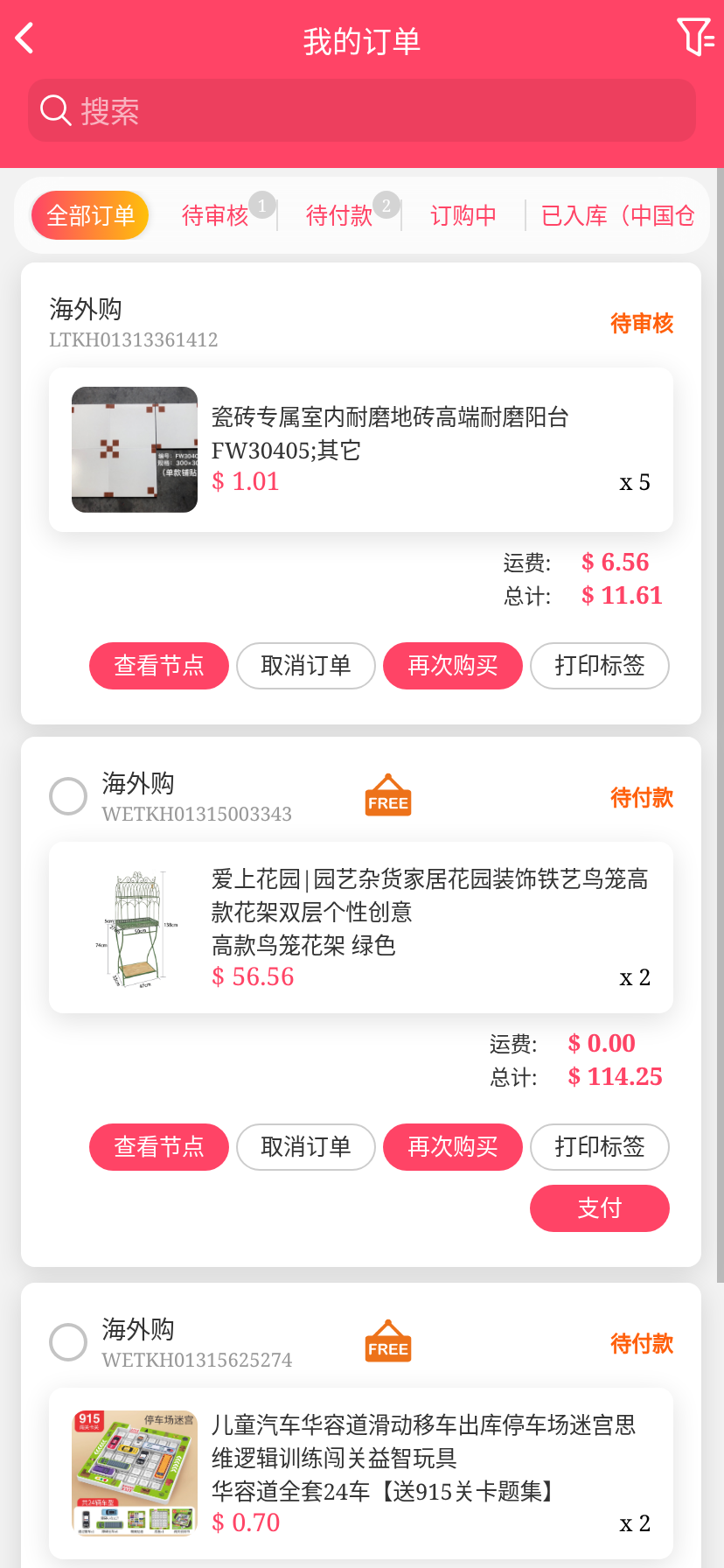
Task: Open the 爱上花园 birdcage flower stand card
Action: [360, 927]
